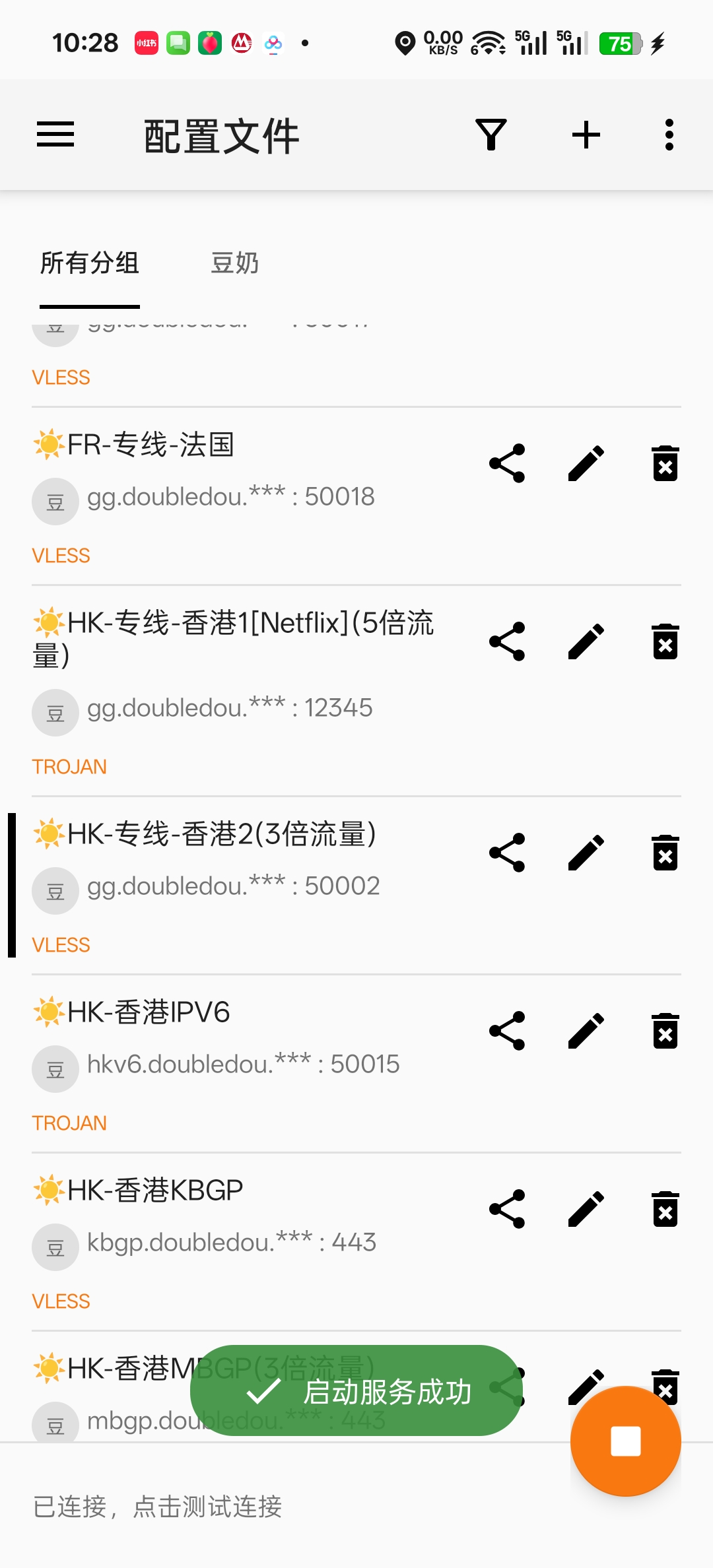The image size is (713, 1568).
Task: Delete the HK-香港KBGP config
Action: tap(665, 1209)
